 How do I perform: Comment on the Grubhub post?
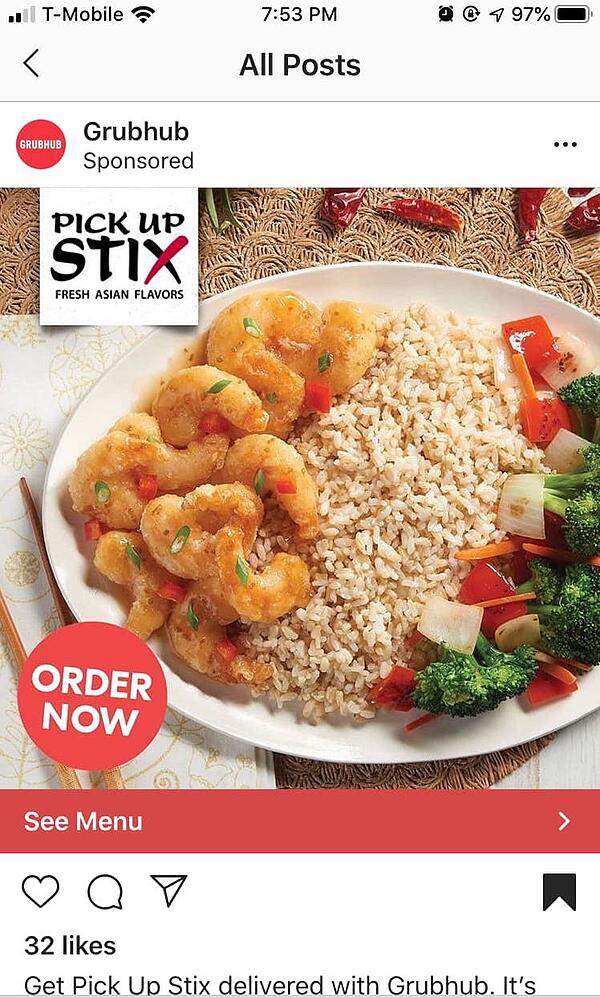[105, 891]
